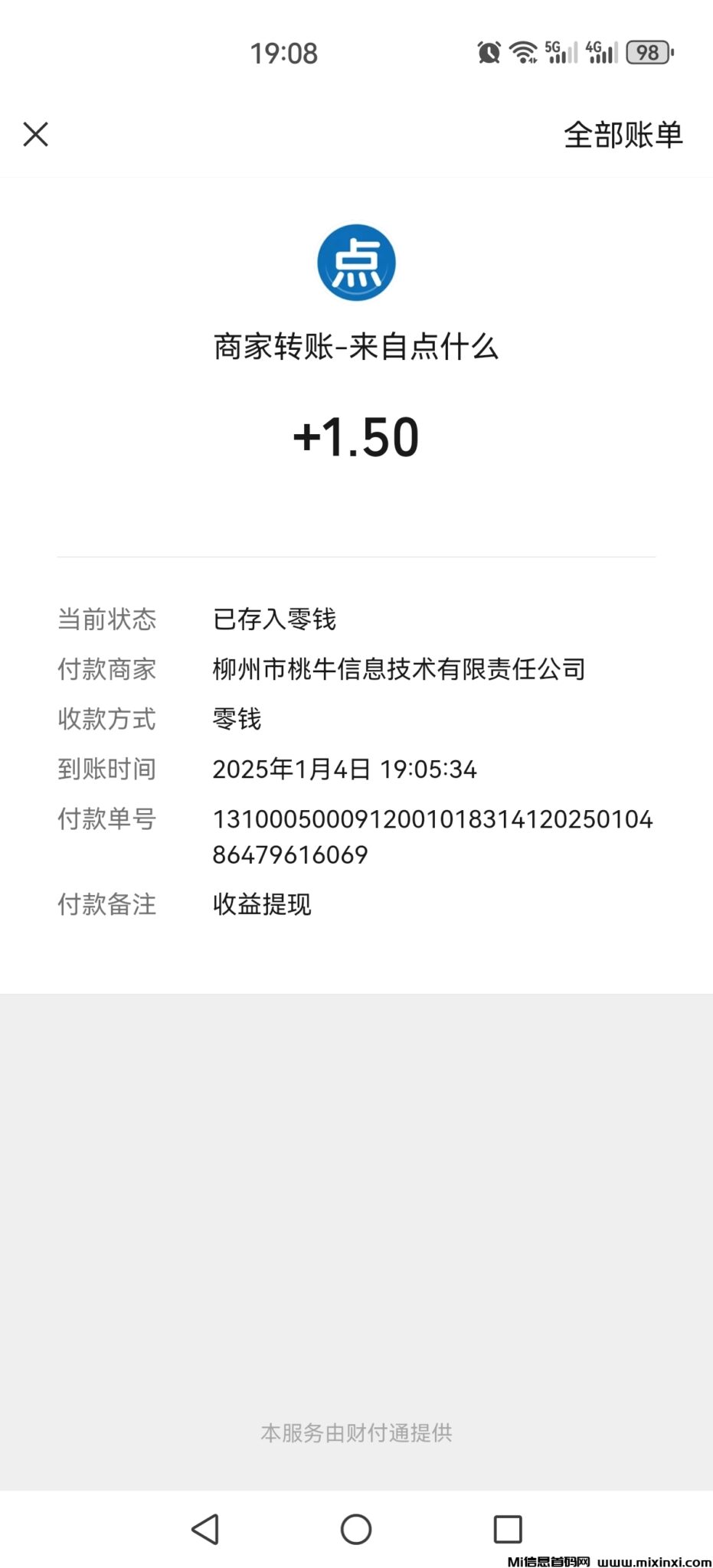Tap the 零钱 payment method value
This screenshot has width=713, height=1568.
(235, 719)
